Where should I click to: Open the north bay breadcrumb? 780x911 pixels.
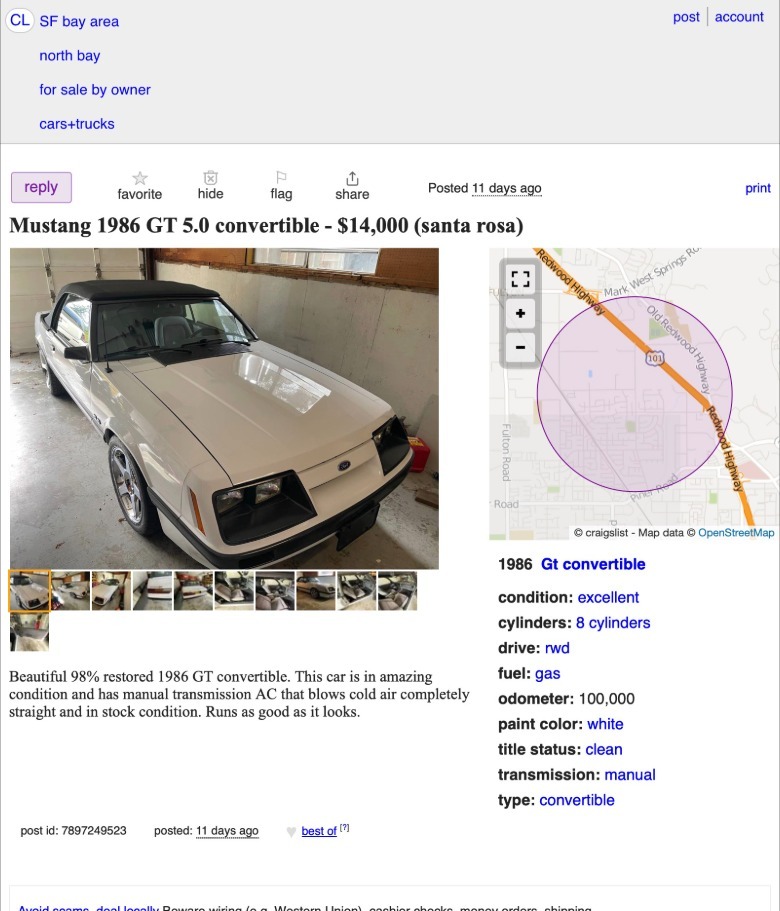click(x=70, y=56)
